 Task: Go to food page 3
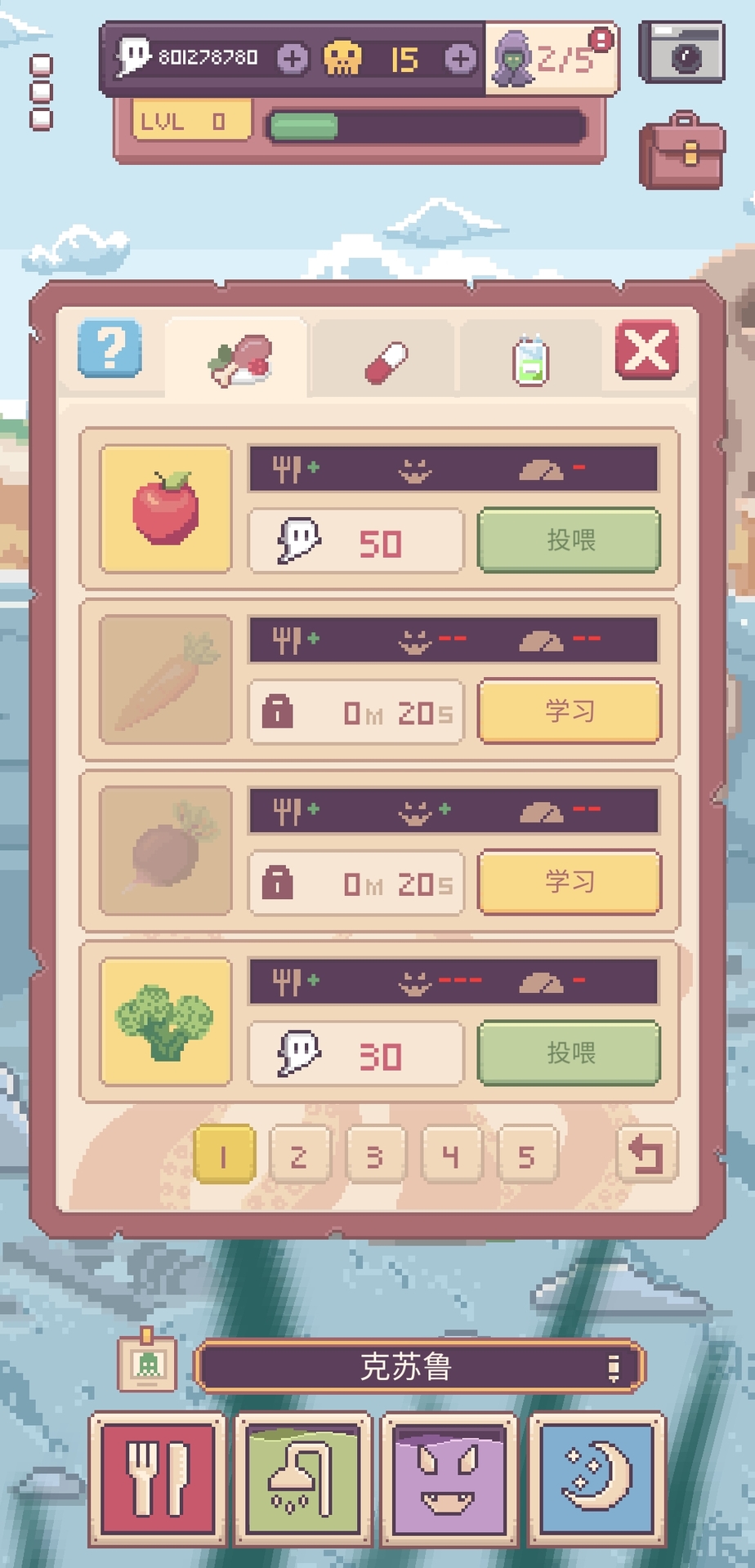375,1156
